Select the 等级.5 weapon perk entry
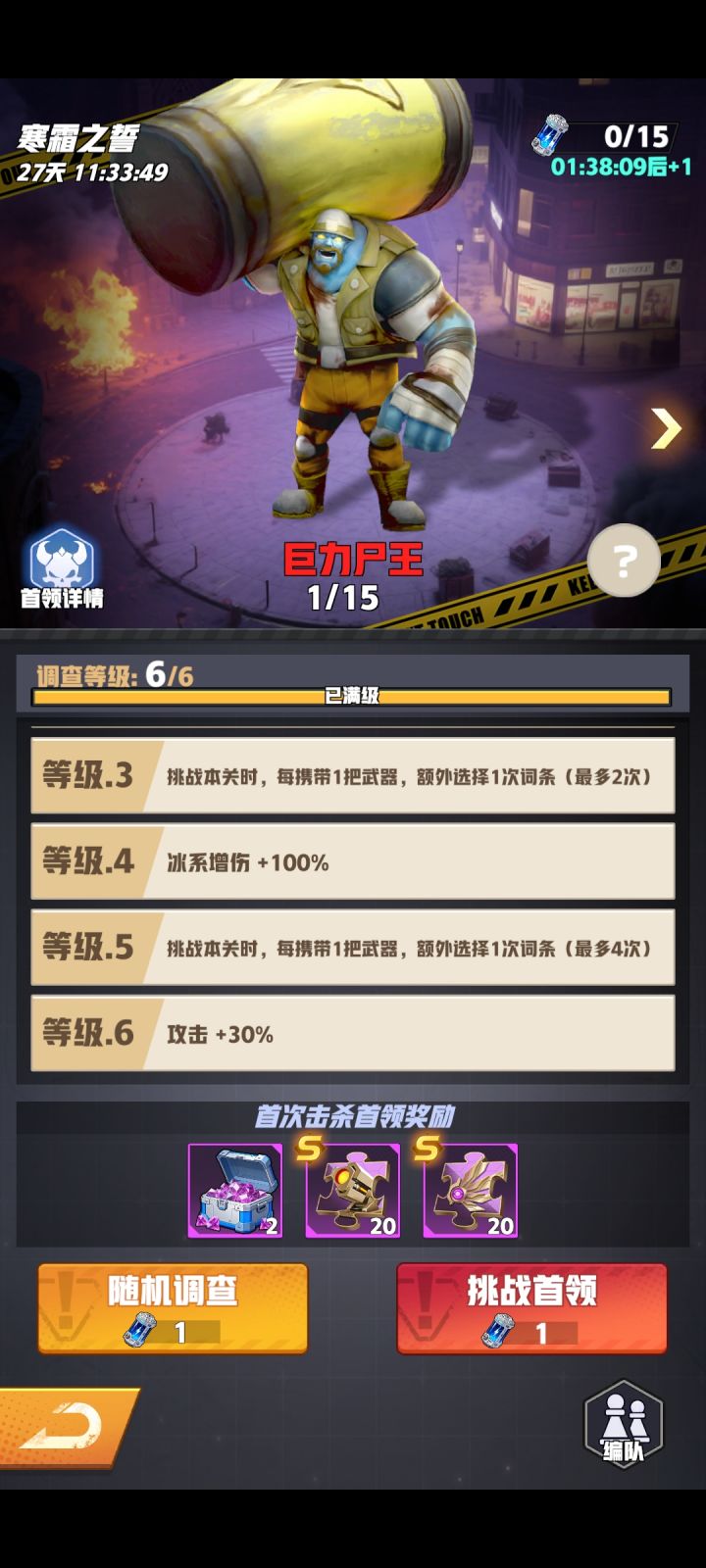 [x=351, y=948]
